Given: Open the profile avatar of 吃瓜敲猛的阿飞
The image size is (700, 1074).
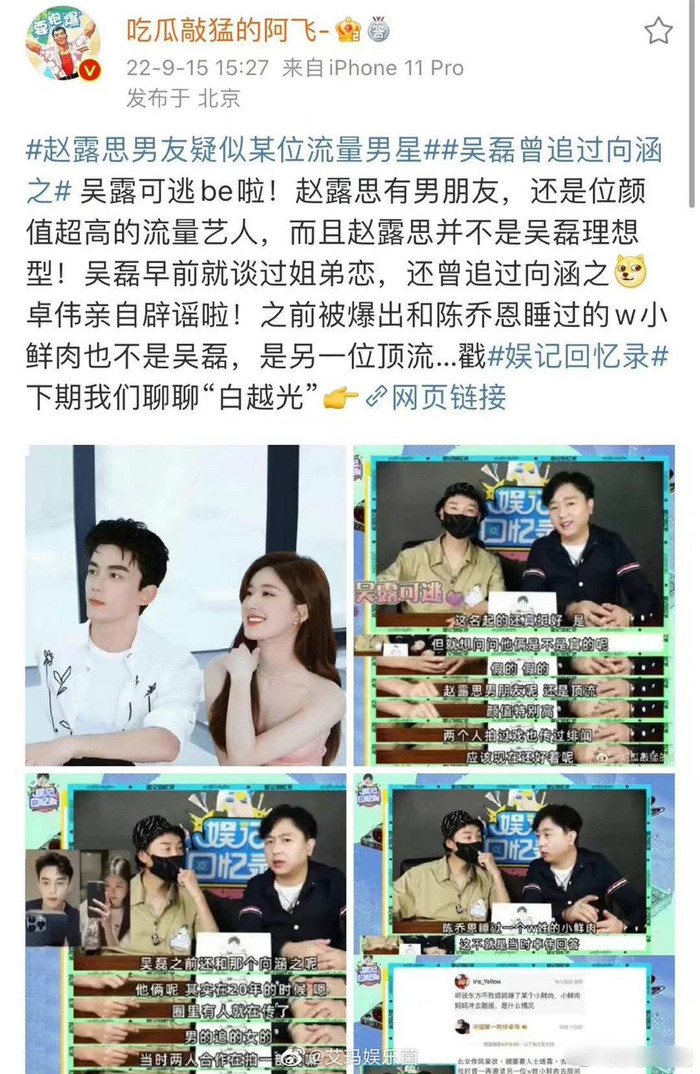Looking at the screenshot, I should 61,43.
